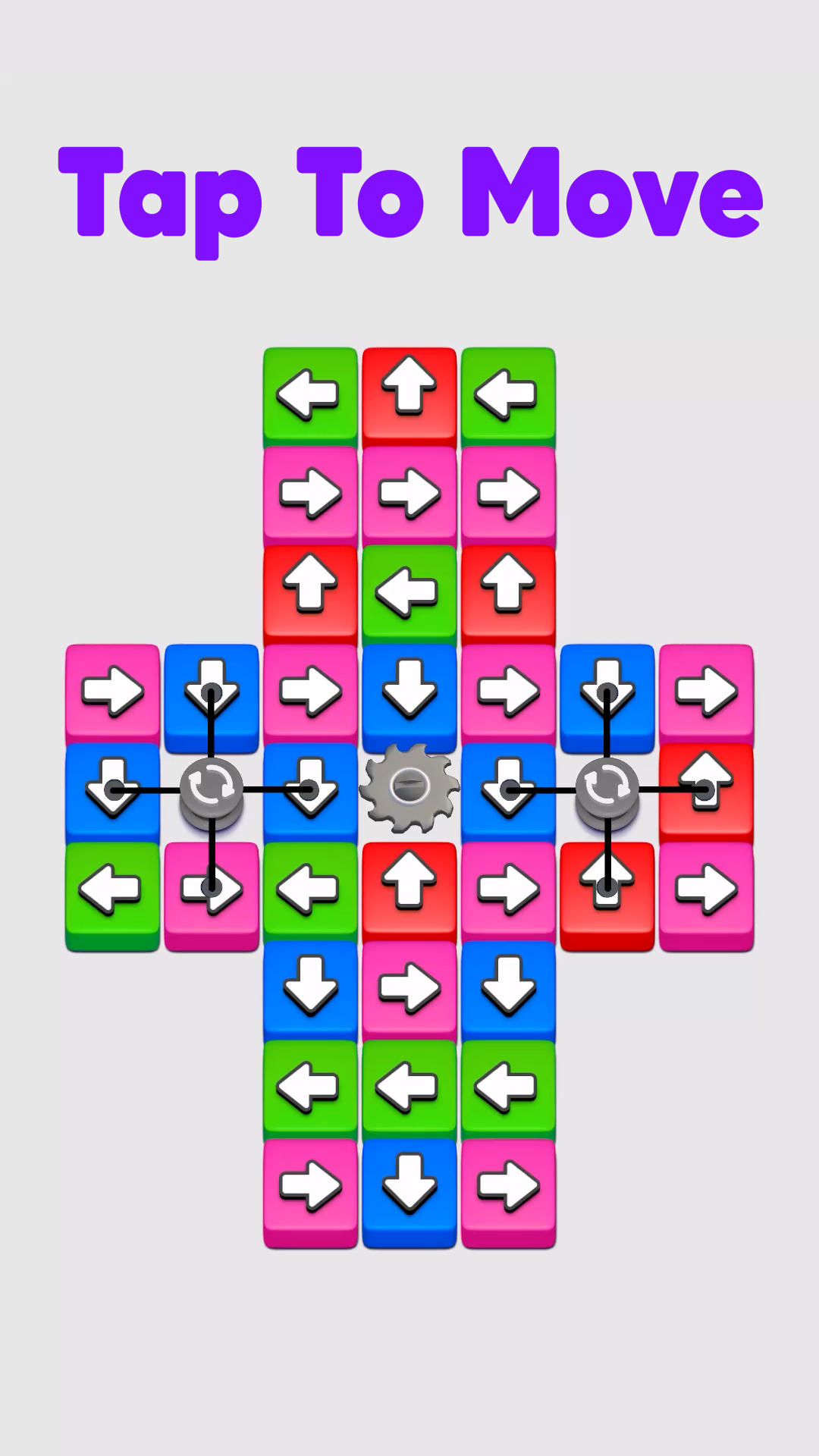Tap the pink right-arrow tile chained below the left rotator
This screenshot has height=1456, width=819.
pyautogui.click(x=212, y=889)
